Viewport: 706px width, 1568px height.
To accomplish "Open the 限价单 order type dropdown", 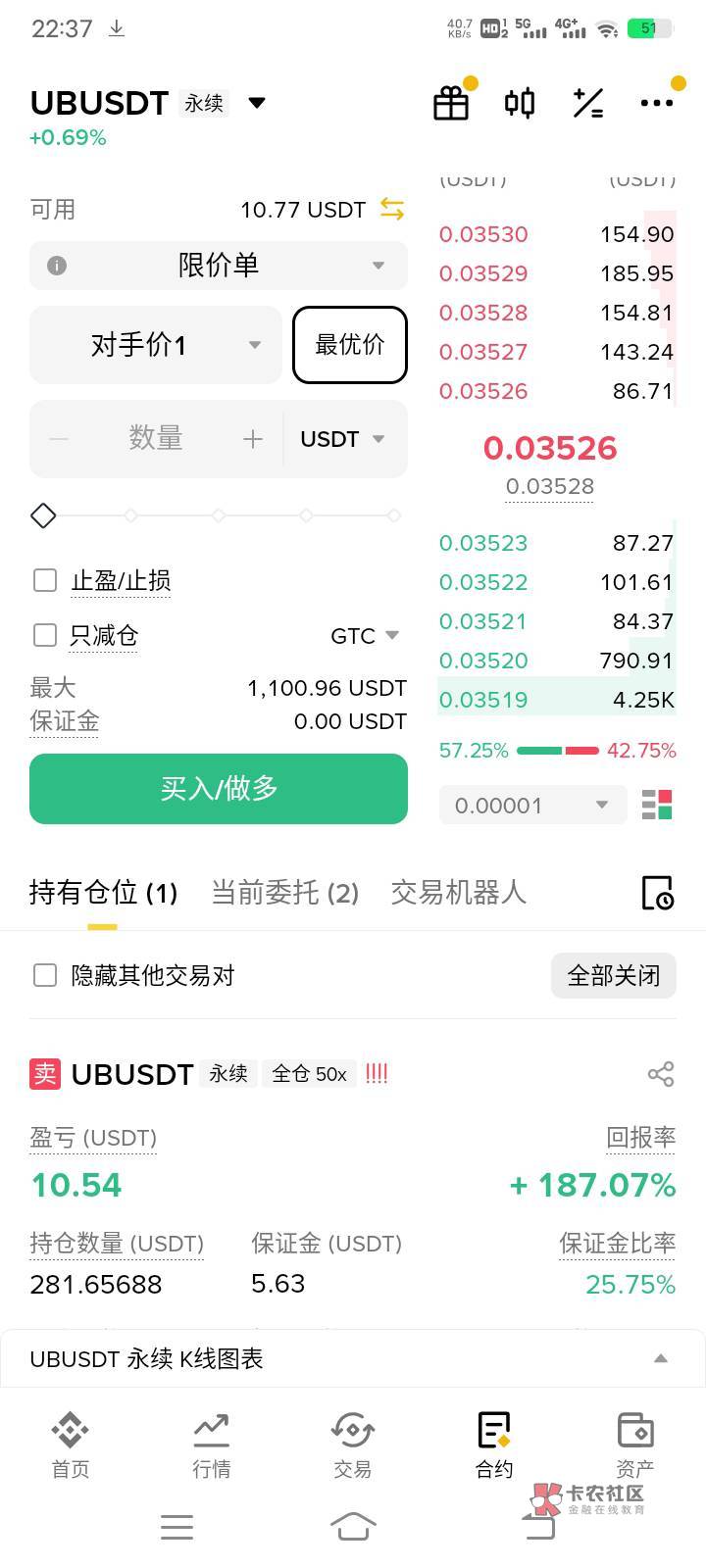I will [x=219, y=266].
